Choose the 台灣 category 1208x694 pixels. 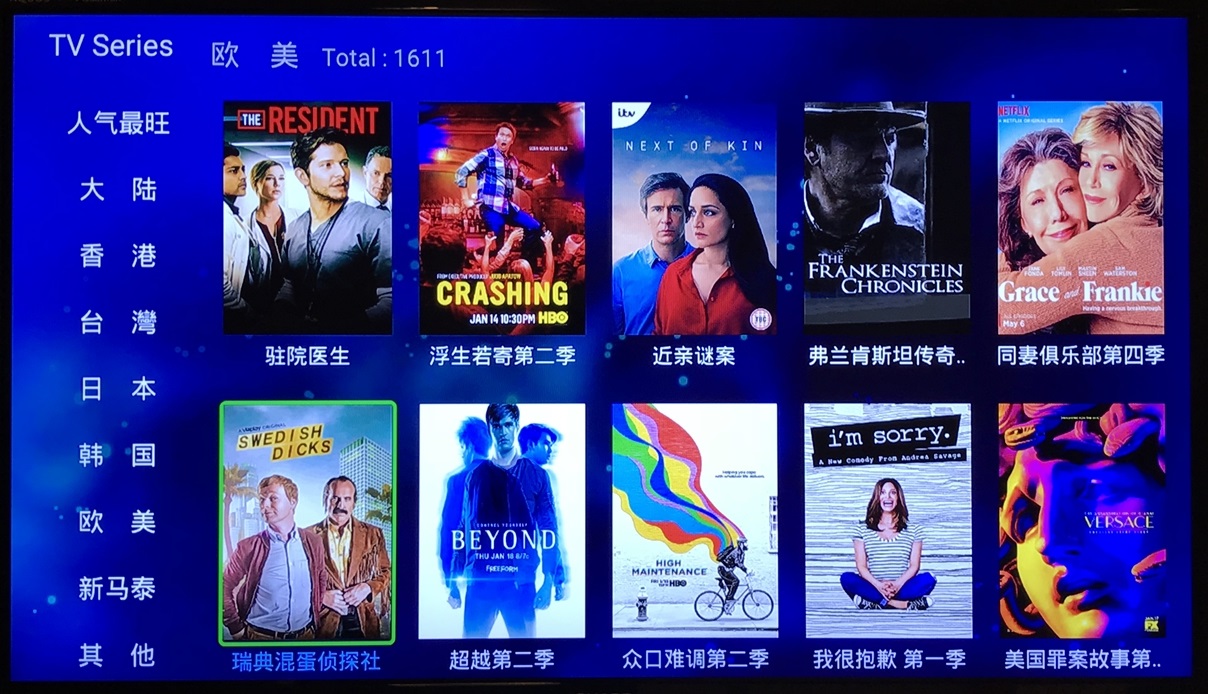pos(118,323)
